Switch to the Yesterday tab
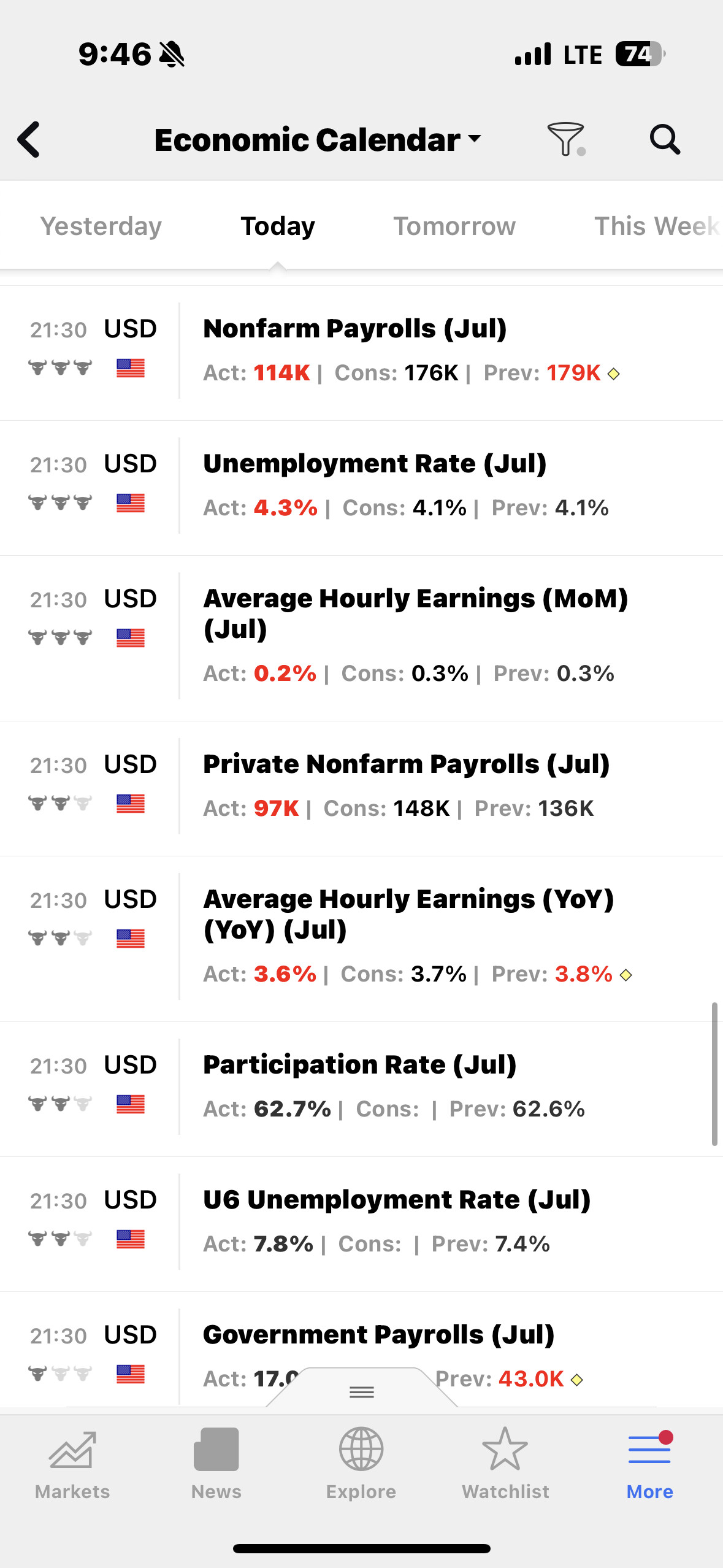 pyautogui.click(x=101, y=226)
